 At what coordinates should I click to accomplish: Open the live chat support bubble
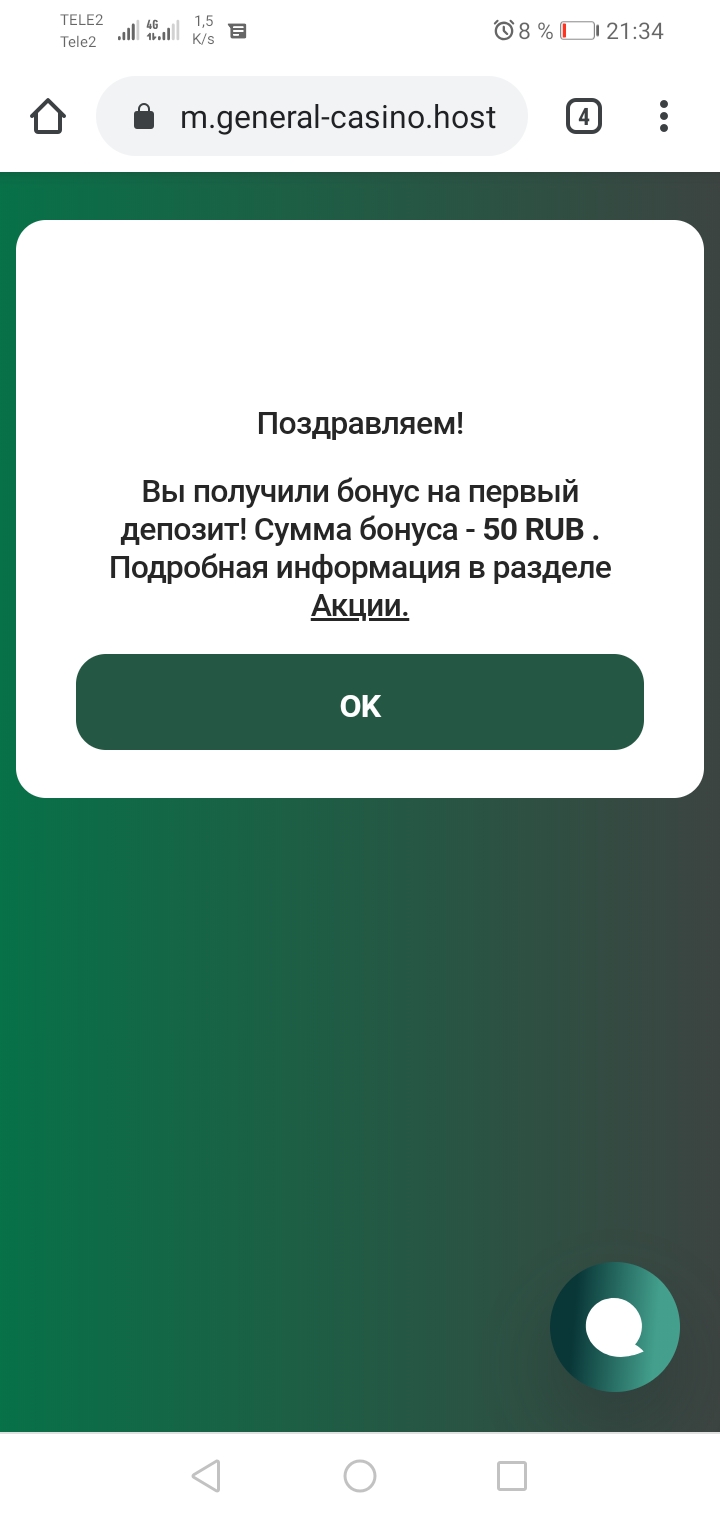coord(614,1326)
